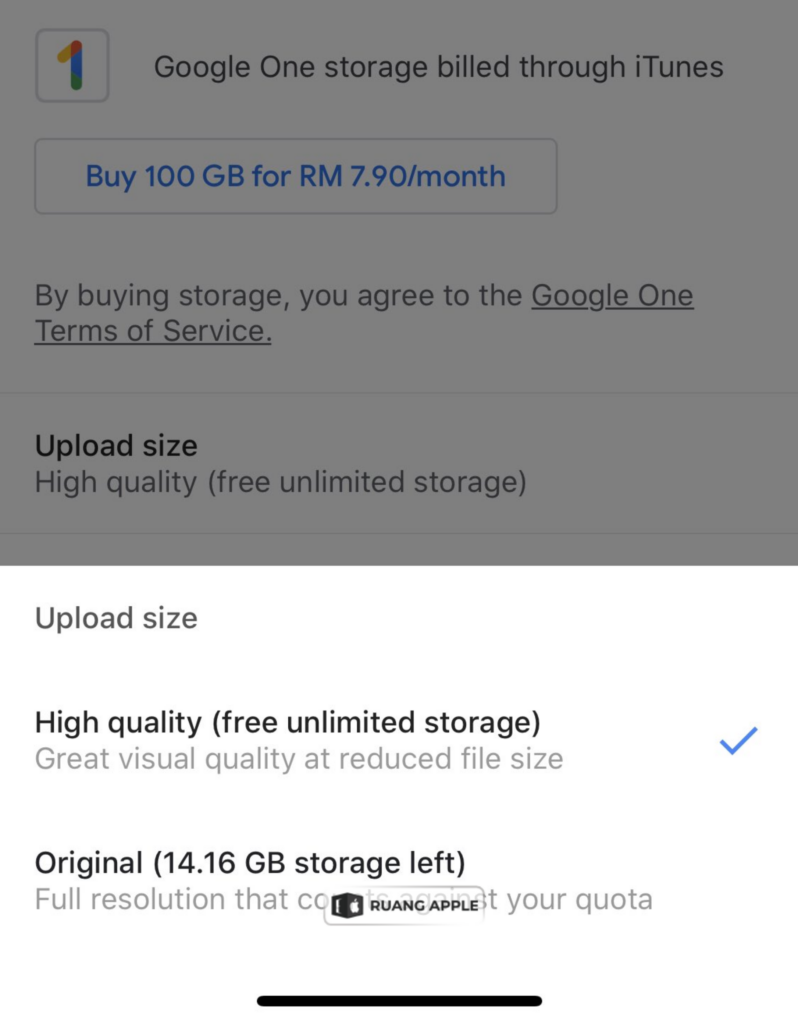Click Google One storage billed through iTunes header
798x1024 pixels.
click(x=438, y=67)
